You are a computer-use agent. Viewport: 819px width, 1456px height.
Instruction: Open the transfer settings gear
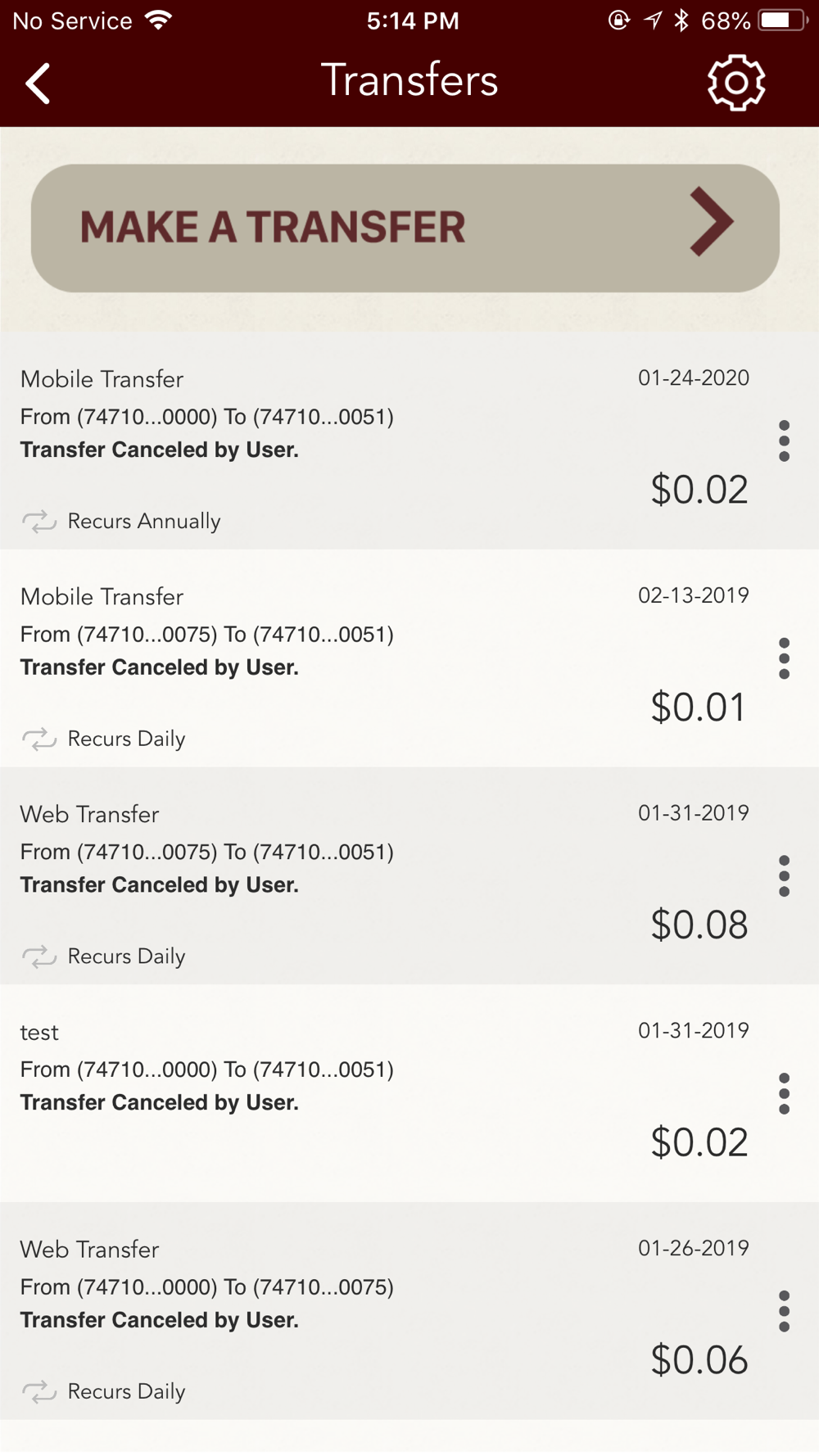click(x=736, y=83)
